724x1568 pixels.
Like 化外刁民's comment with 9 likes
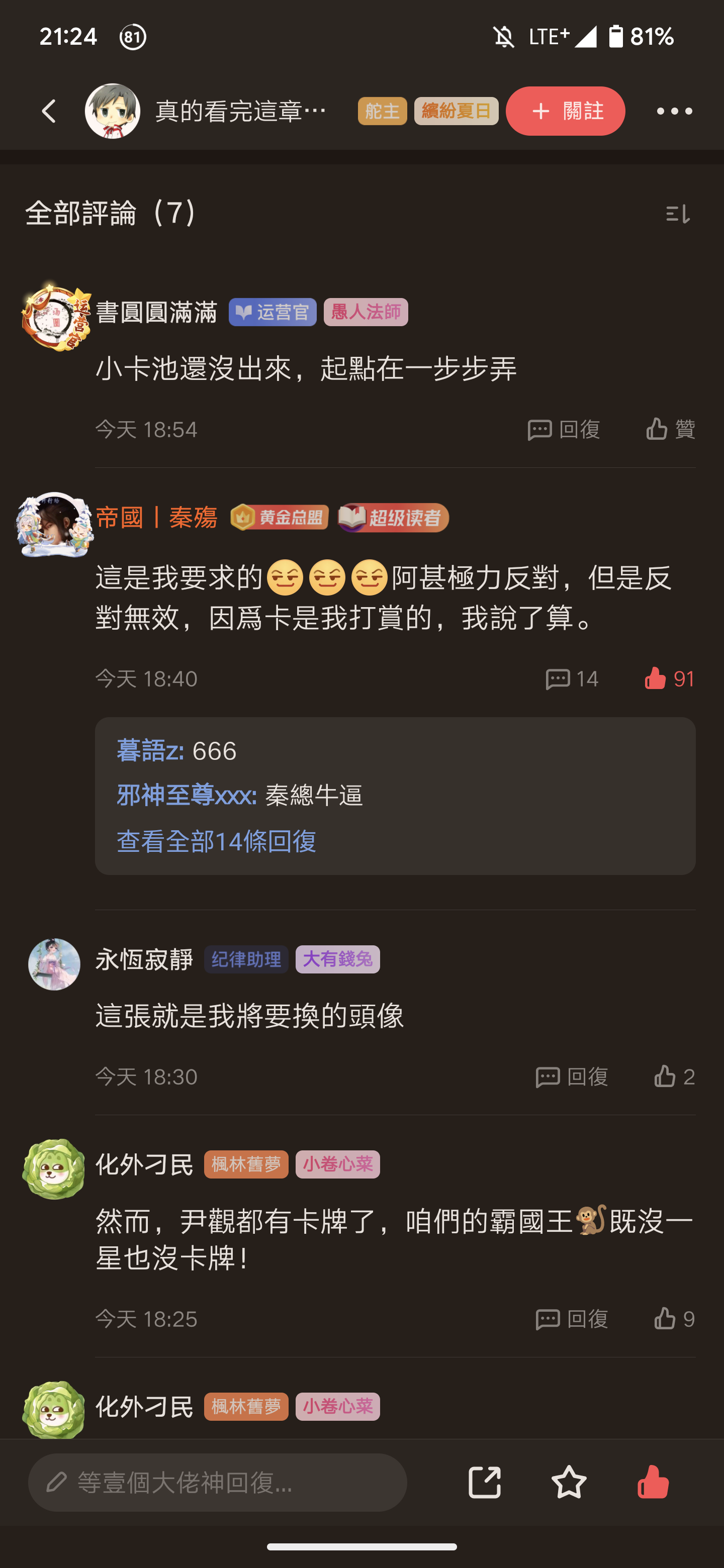point(673,1319)
